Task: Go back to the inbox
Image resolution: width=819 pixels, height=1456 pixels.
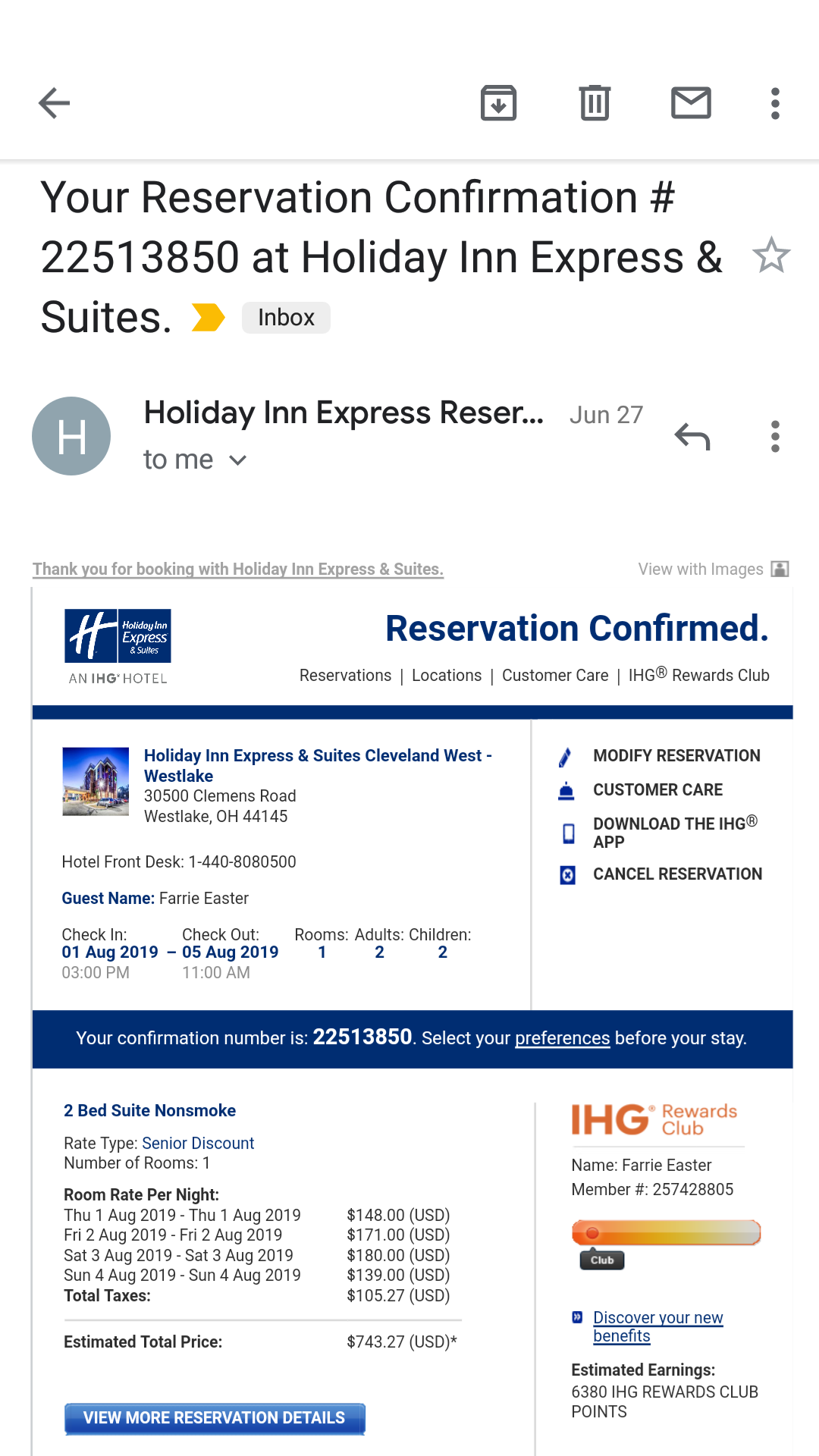Action: pos(55,103)
